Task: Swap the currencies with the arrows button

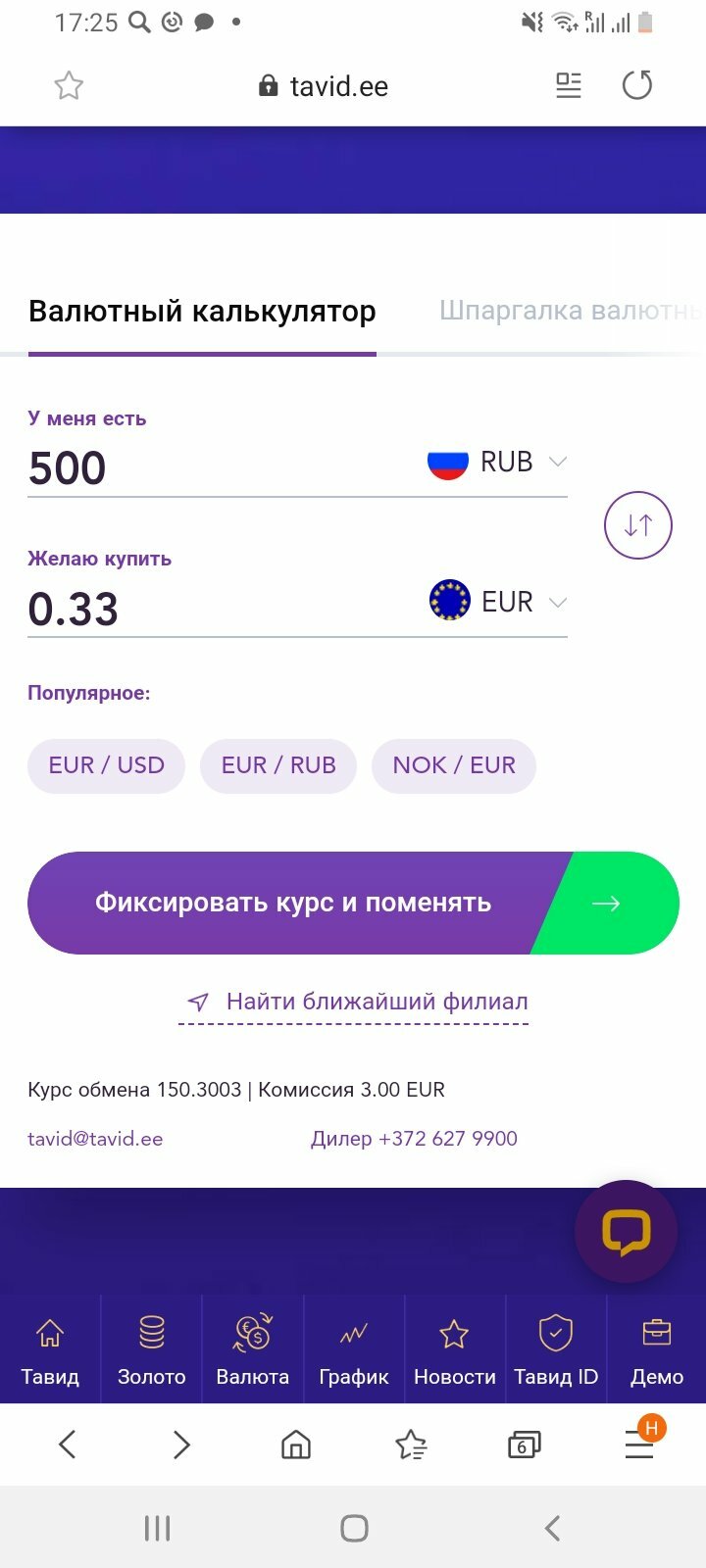Action: (x=638, y=525)
